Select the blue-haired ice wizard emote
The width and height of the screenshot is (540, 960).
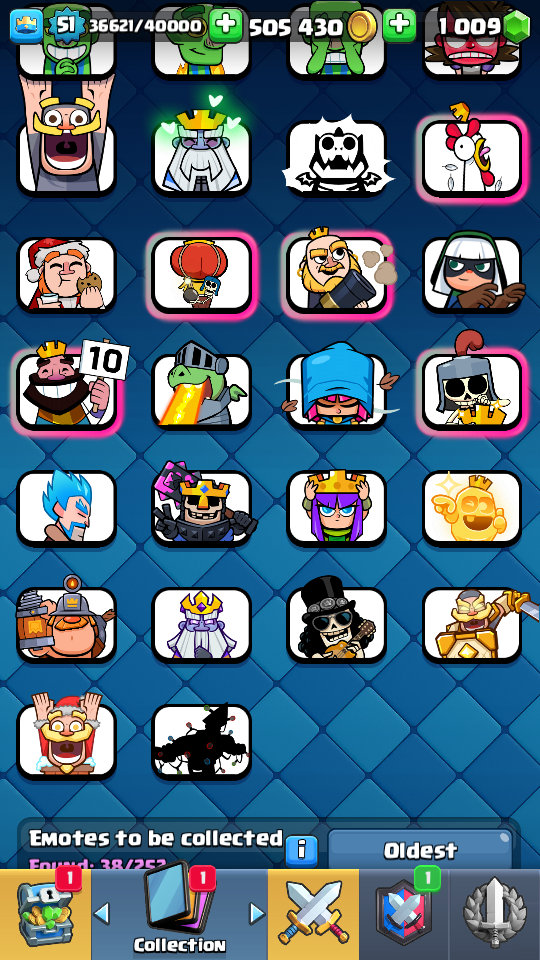(67, 508)
